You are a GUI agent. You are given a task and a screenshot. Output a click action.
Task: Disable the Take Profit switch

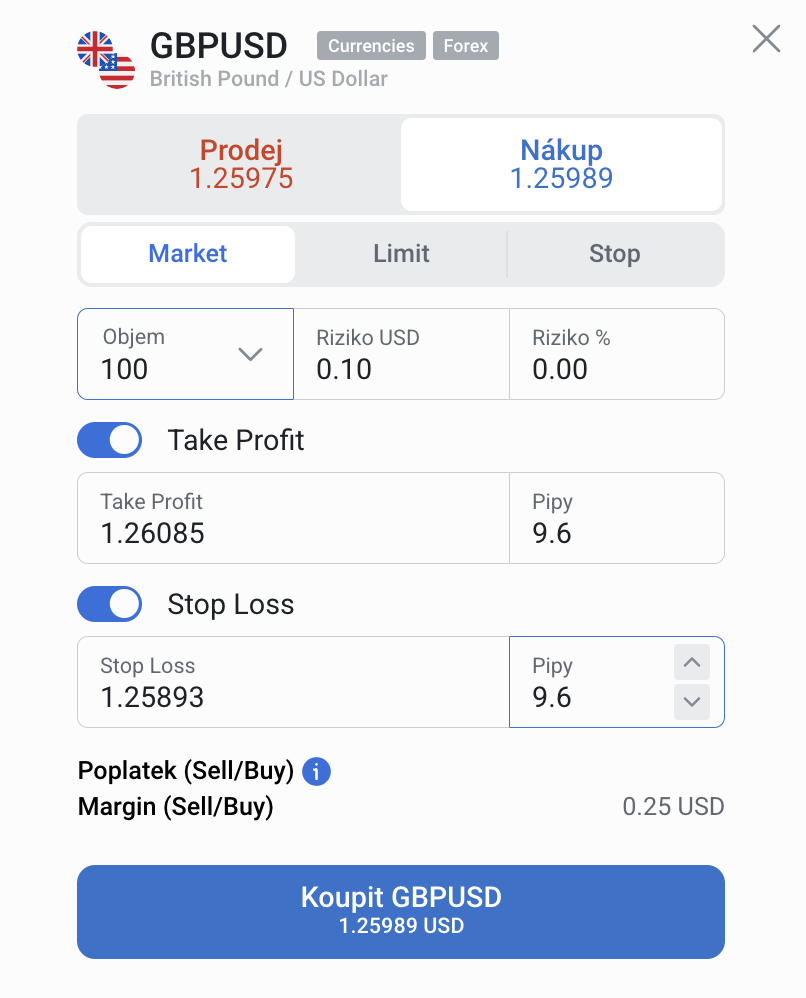[110, 441]
